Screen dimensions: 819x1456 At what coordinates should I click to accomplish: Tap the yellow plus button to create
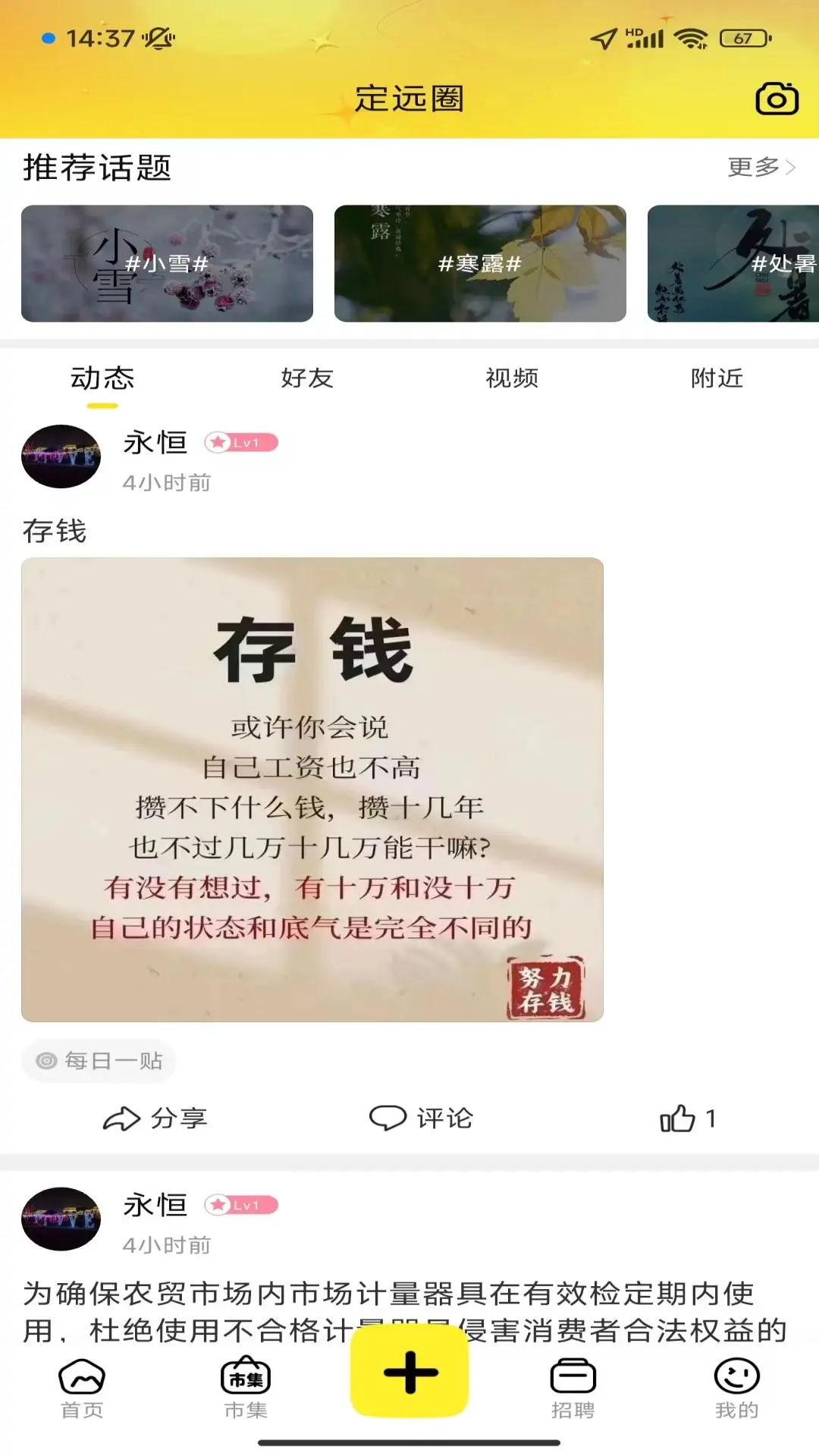pos(409,1371)
